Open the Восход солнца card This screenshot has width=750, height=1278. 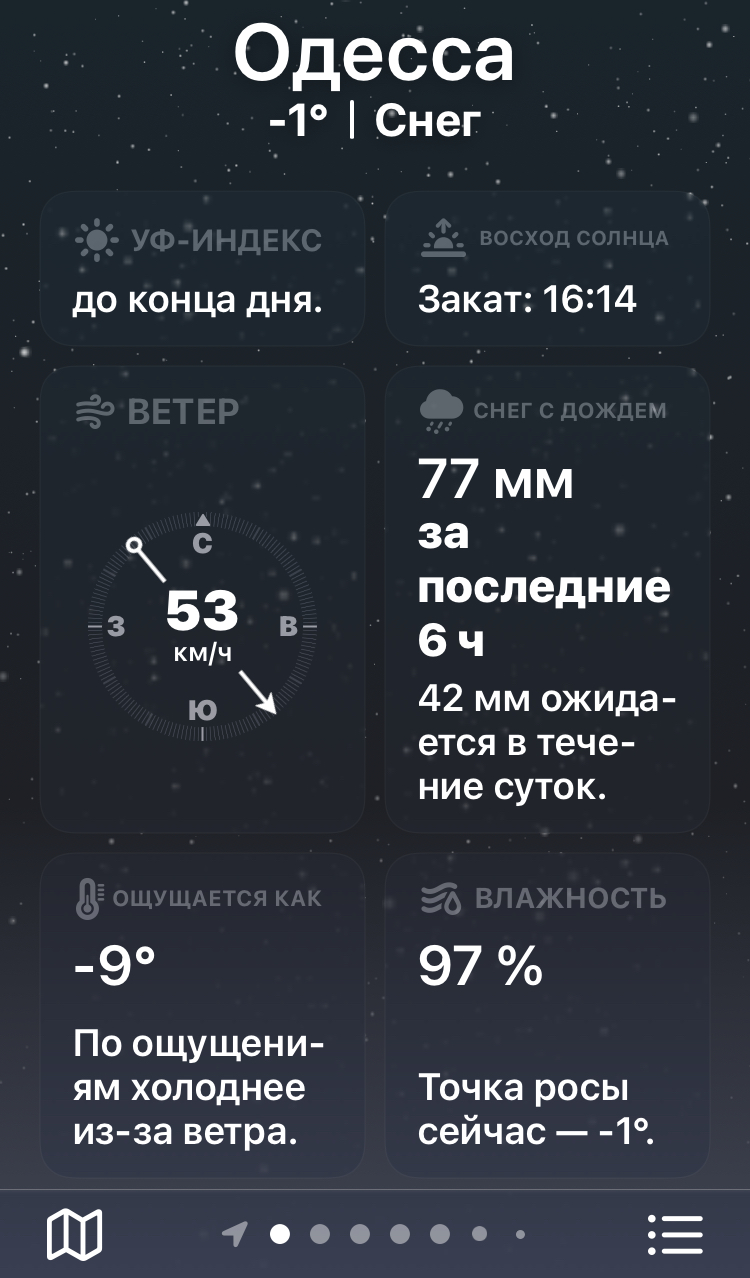coord(547,270)
